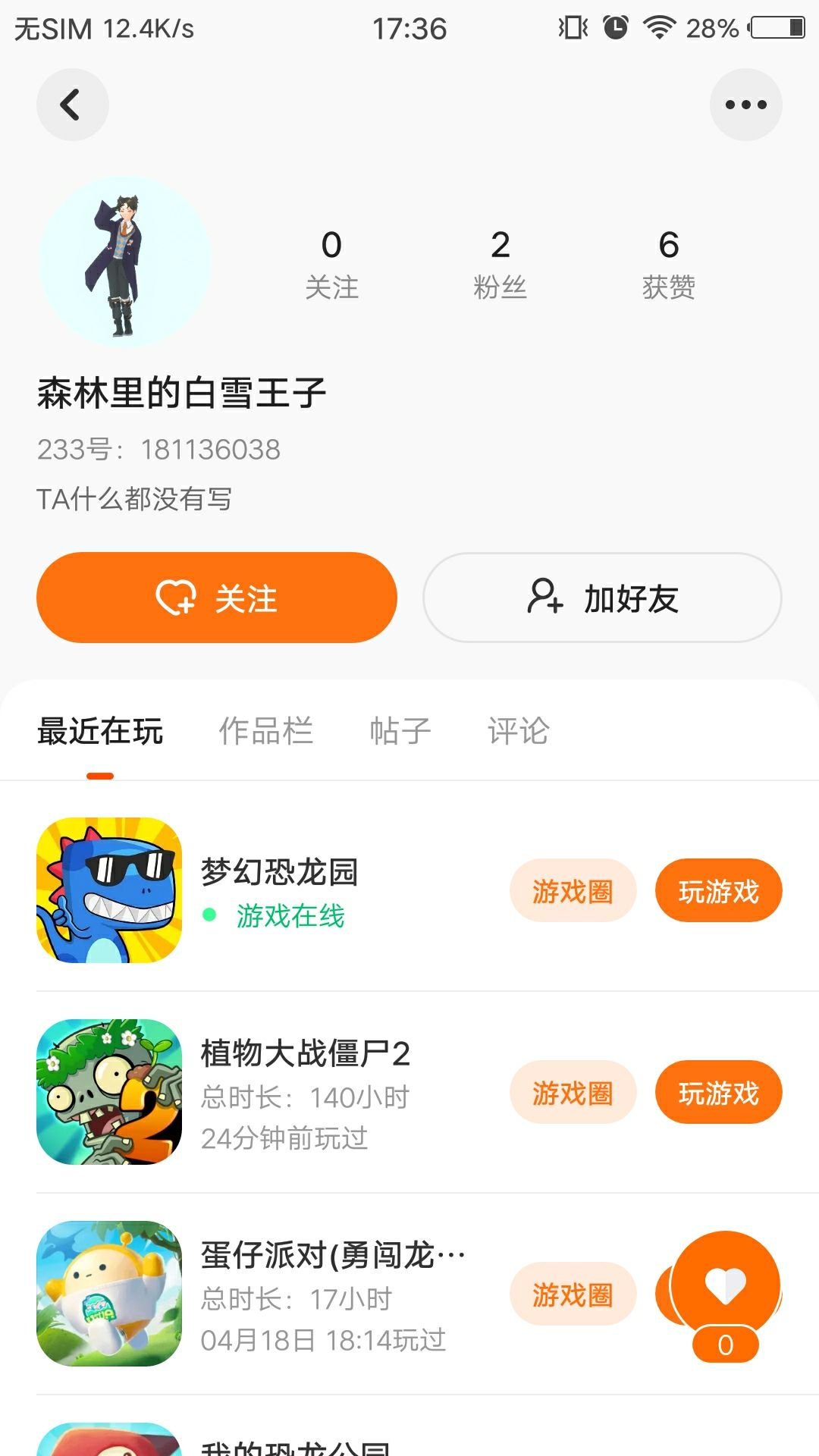Open 游戏圈 for 植物大战僵尸2
This screenshot has height=1456, width=819.
573,1093
